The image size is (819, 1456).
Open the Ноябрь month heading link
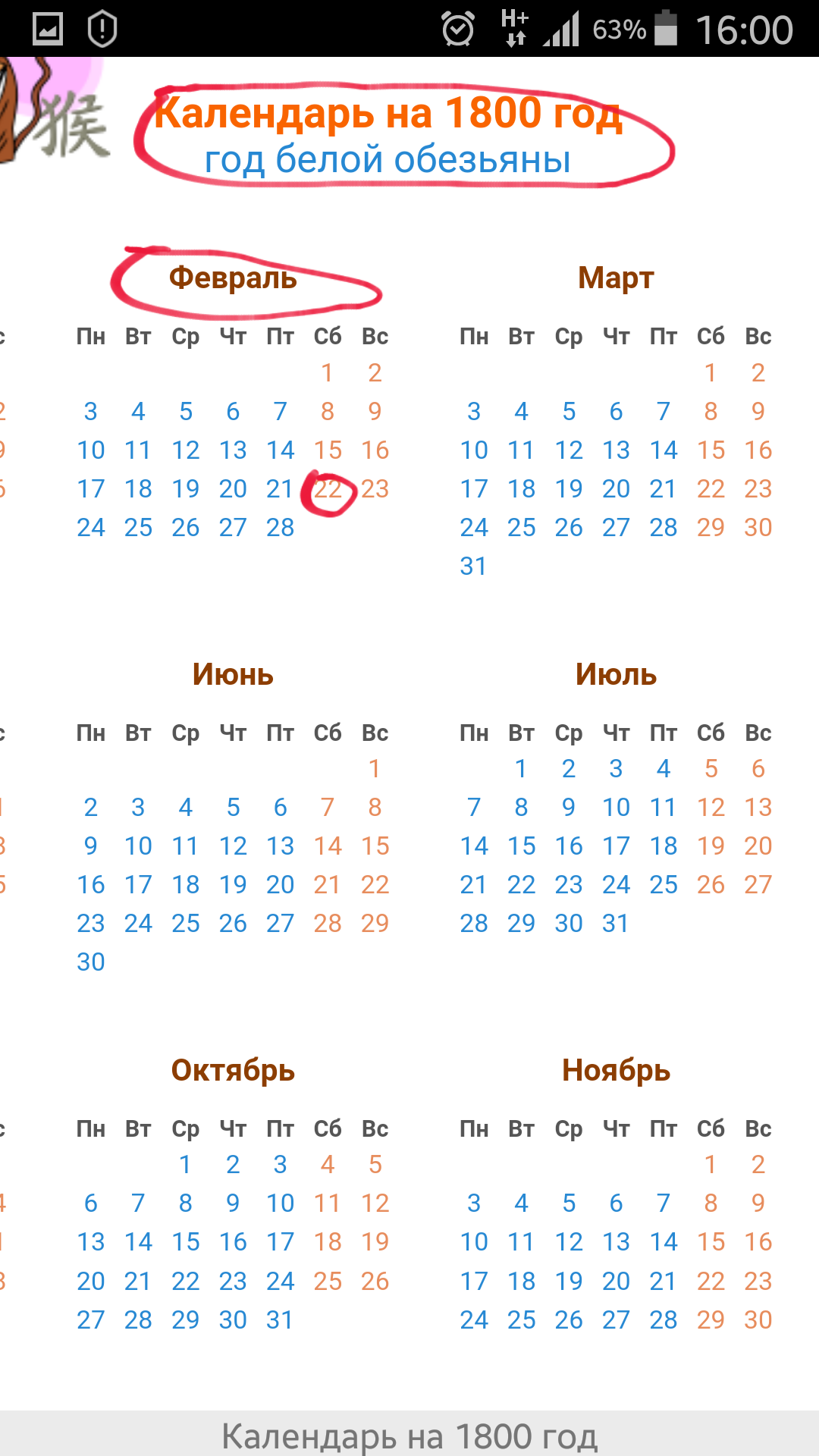click(616, 1071)
